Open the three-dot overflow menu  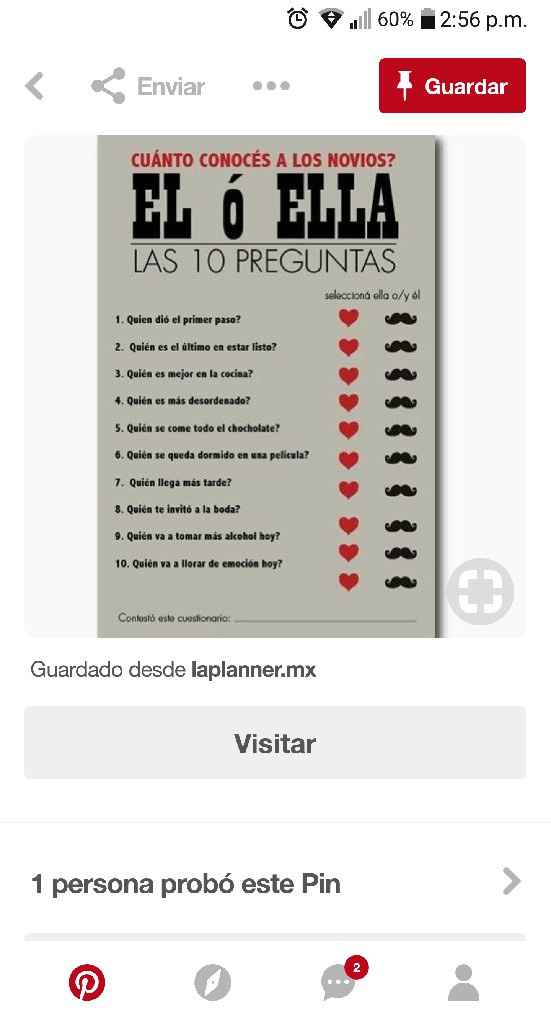[272, 86]
